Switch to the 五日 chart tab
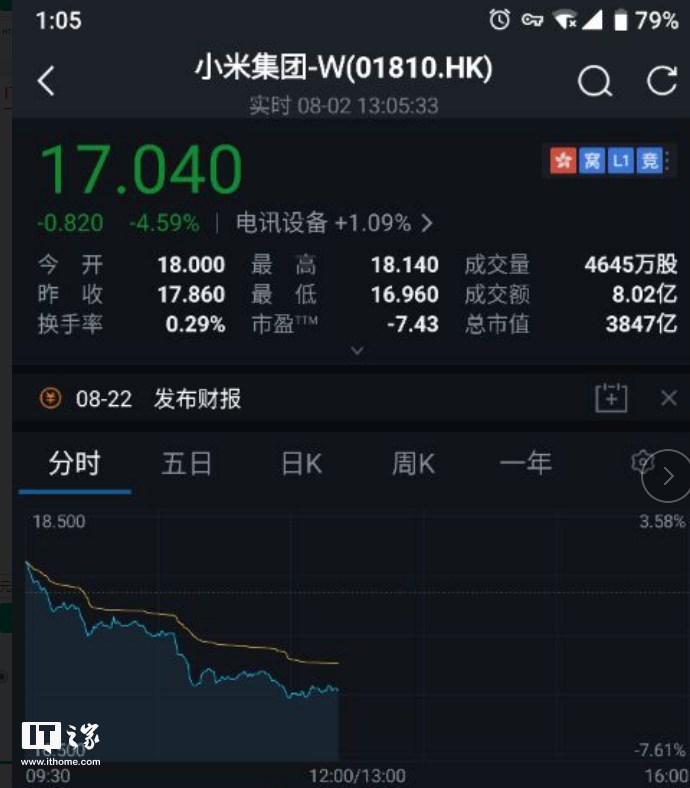 [187, 463]
